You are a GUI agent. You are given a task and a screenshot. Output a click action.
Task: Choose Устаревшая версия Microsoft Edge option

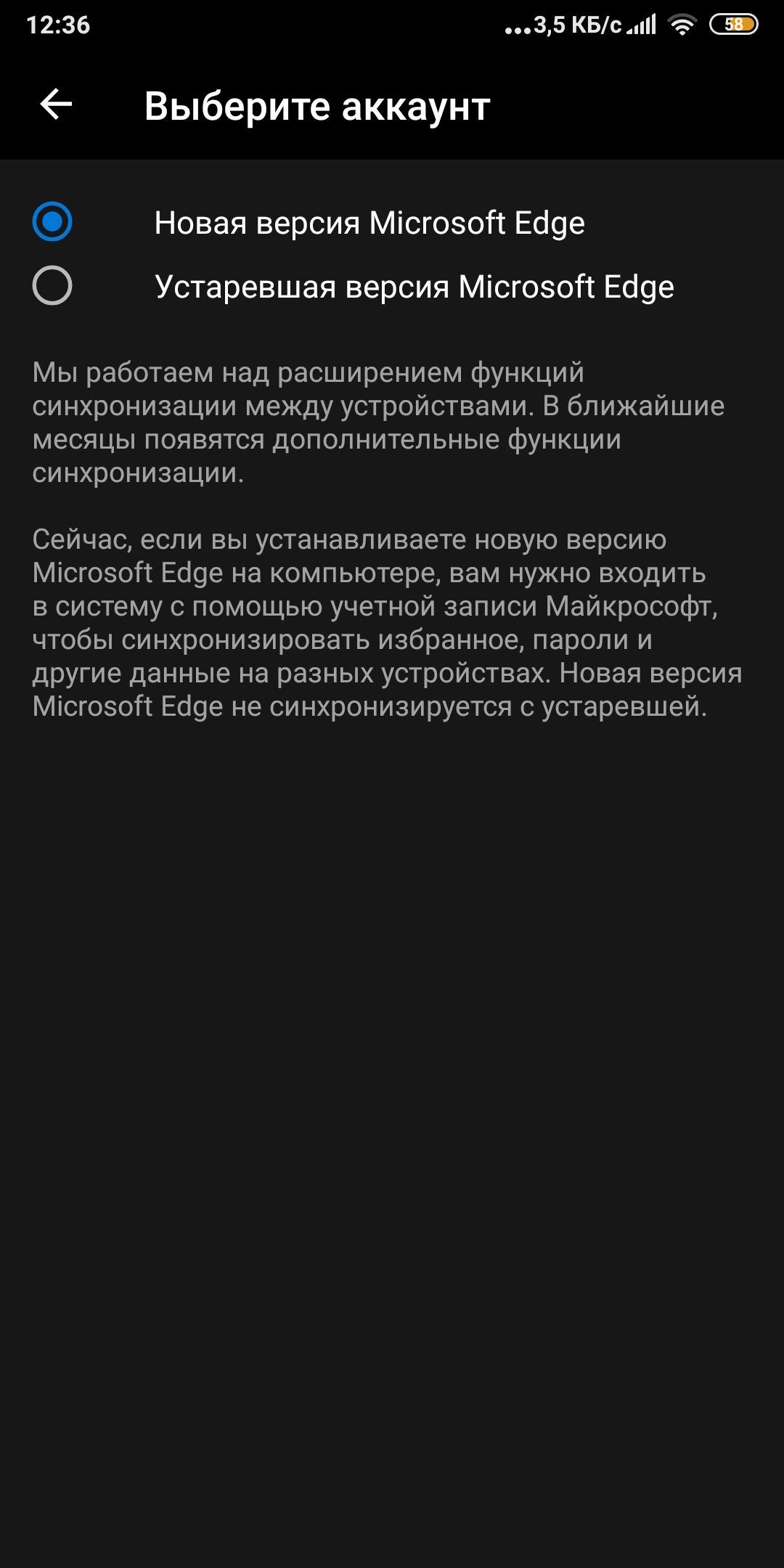pyautogui.click(x=392, y=286)
